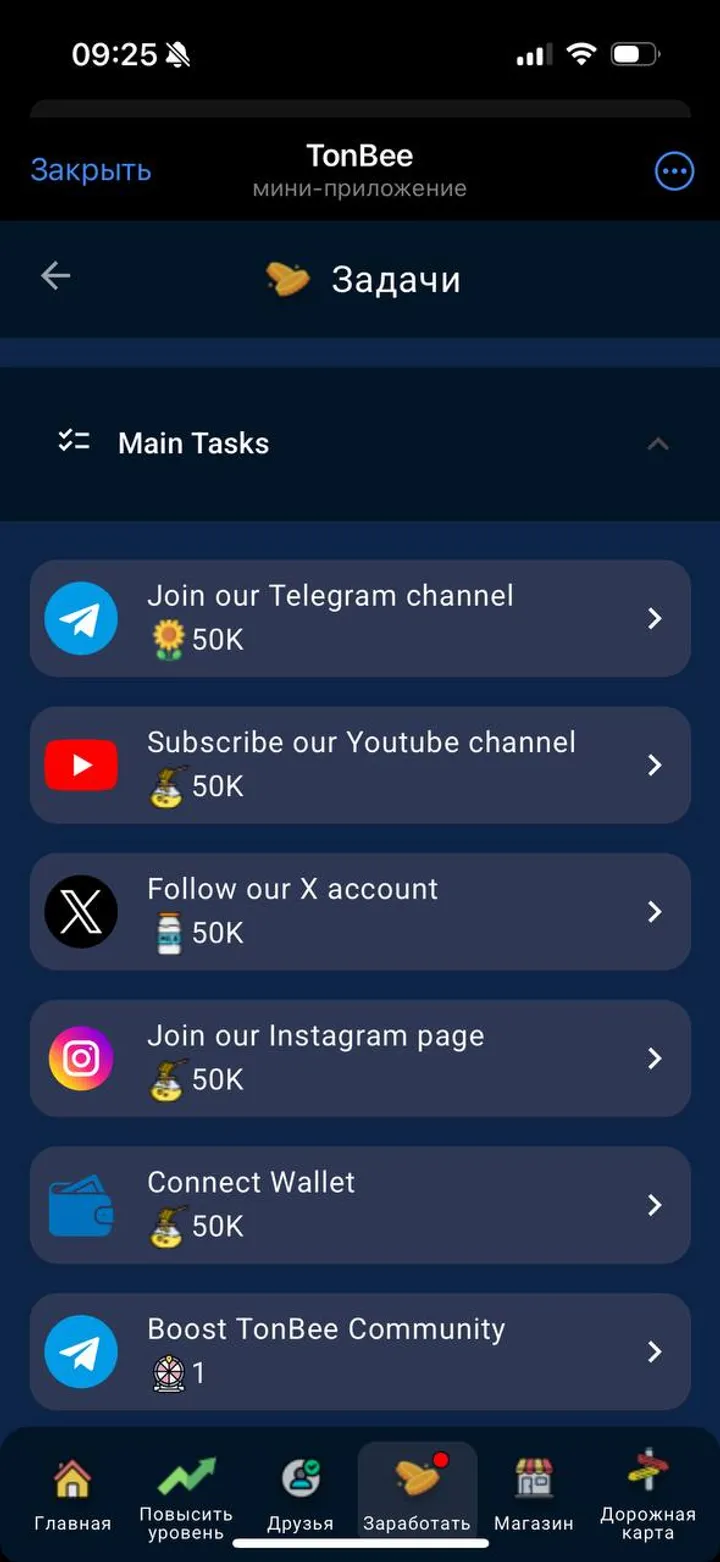
Task: Open the Join our Telegram channel task chevron
Action: (655, 618)
